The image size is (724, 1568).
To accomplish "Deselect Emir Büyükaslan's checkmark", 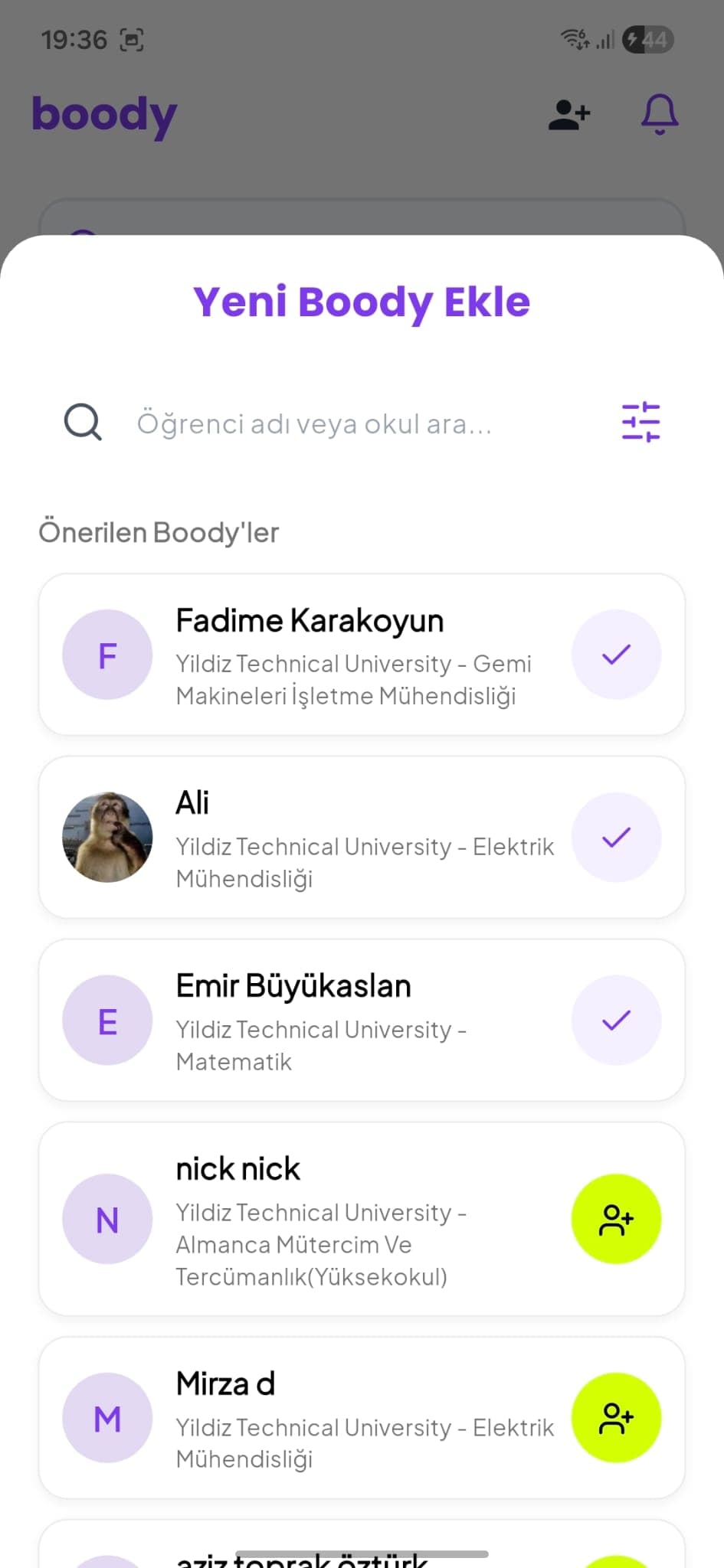I will (x=616, y=1020).
